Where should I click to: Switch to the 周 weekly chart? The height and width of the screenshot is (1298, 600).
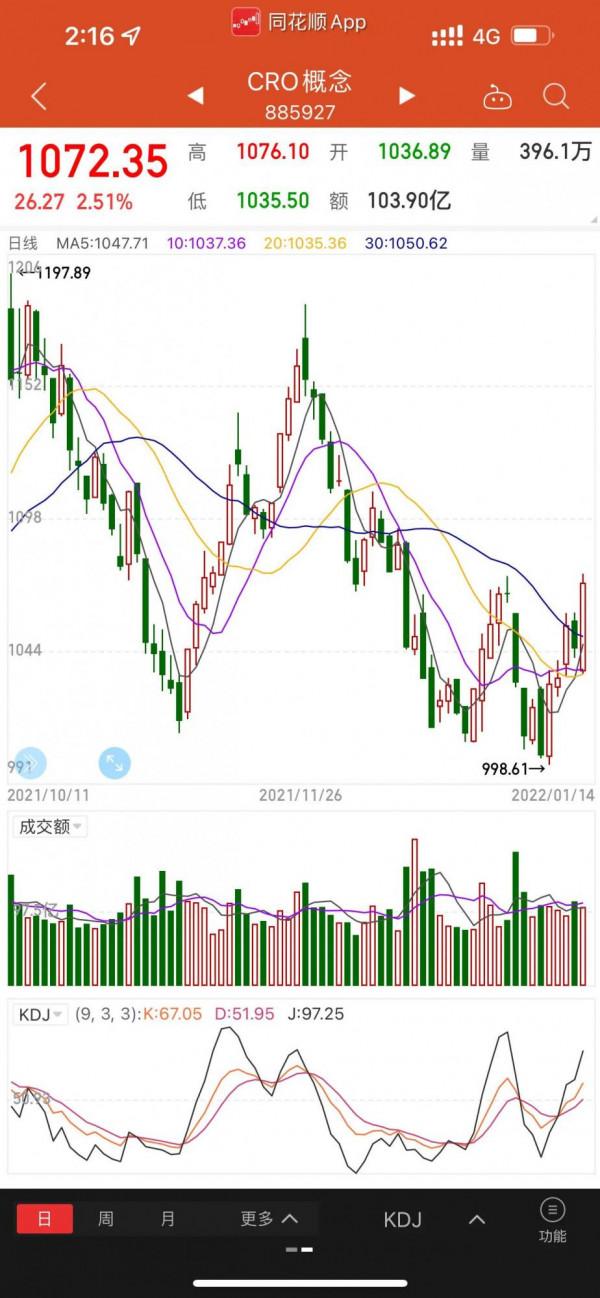click(x=106, y=1219)
